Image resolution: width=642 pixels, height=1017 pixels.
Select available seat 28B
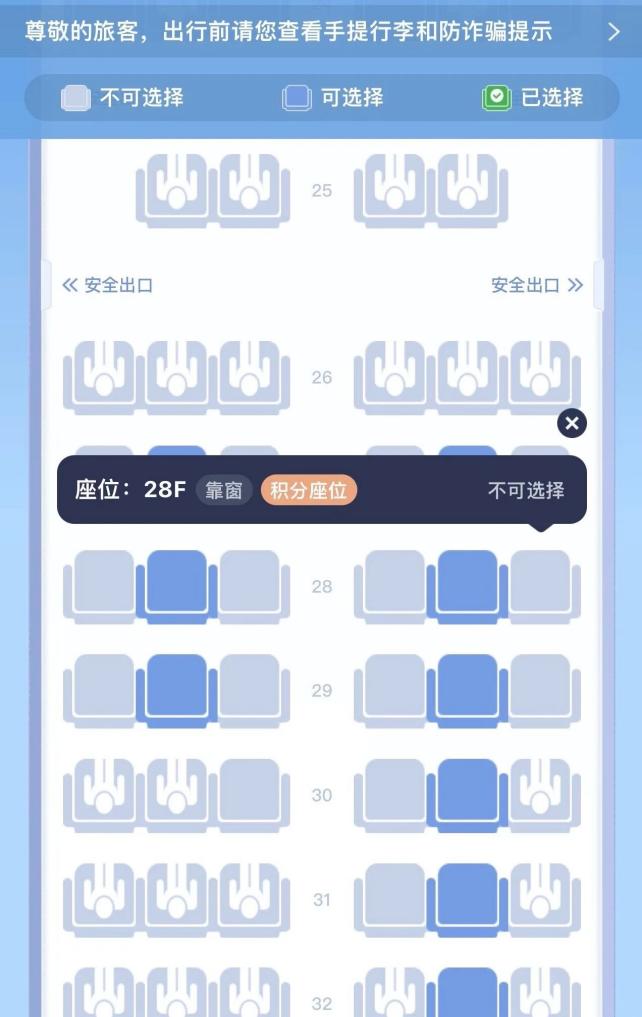[x=177, y=584]
